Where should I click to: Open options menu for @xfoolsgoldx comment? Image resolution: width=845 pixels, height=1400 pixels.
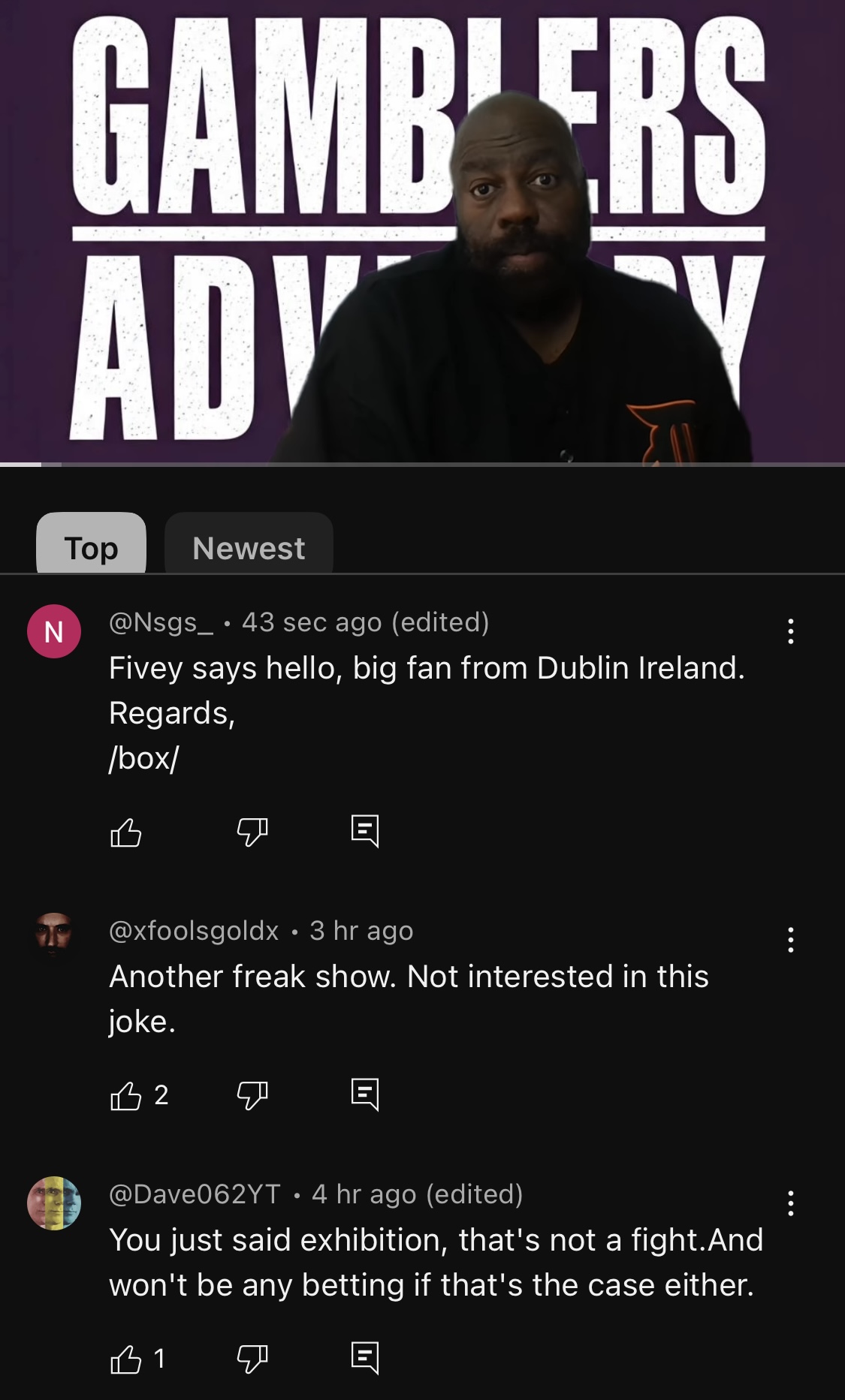click(790, 939)
